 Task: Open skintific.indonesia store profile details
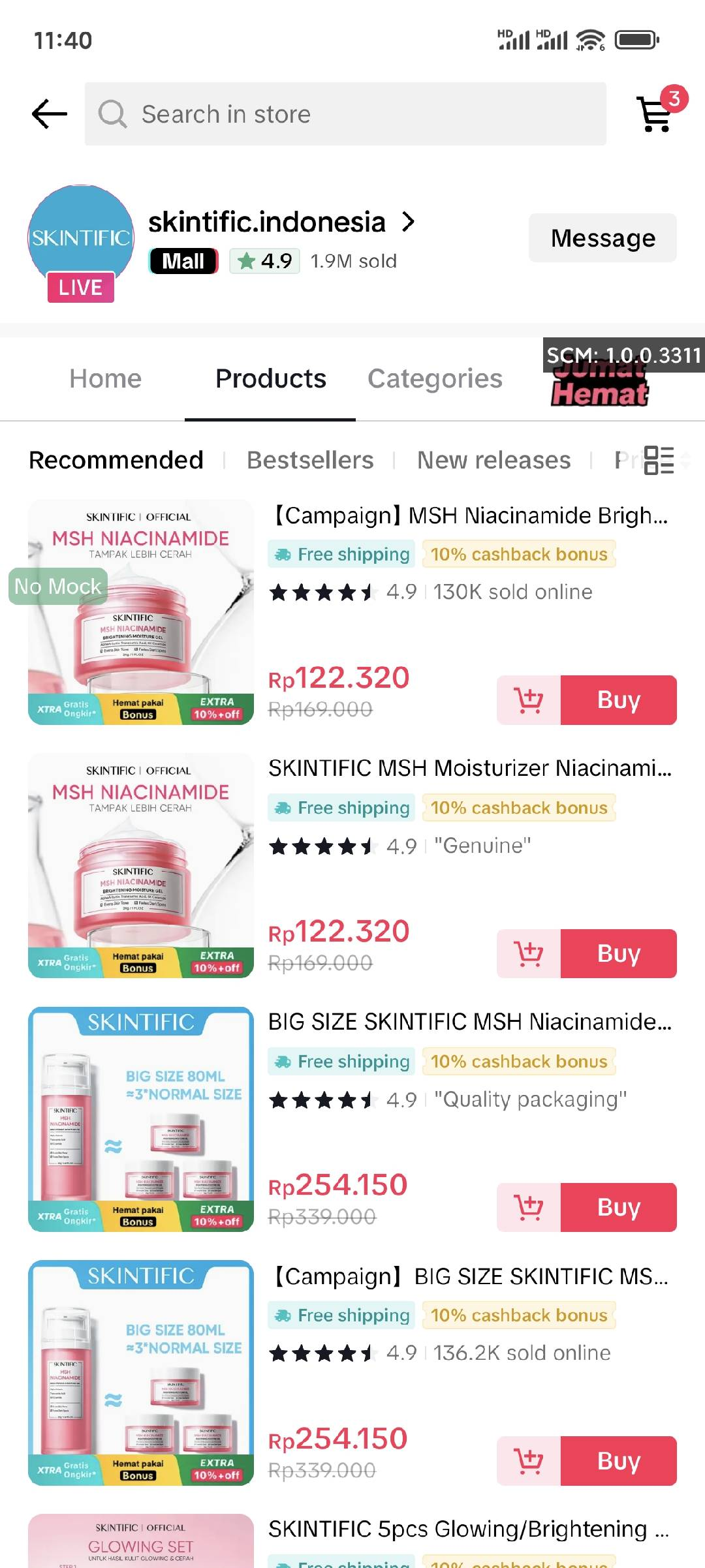click(x=281, y=223)
